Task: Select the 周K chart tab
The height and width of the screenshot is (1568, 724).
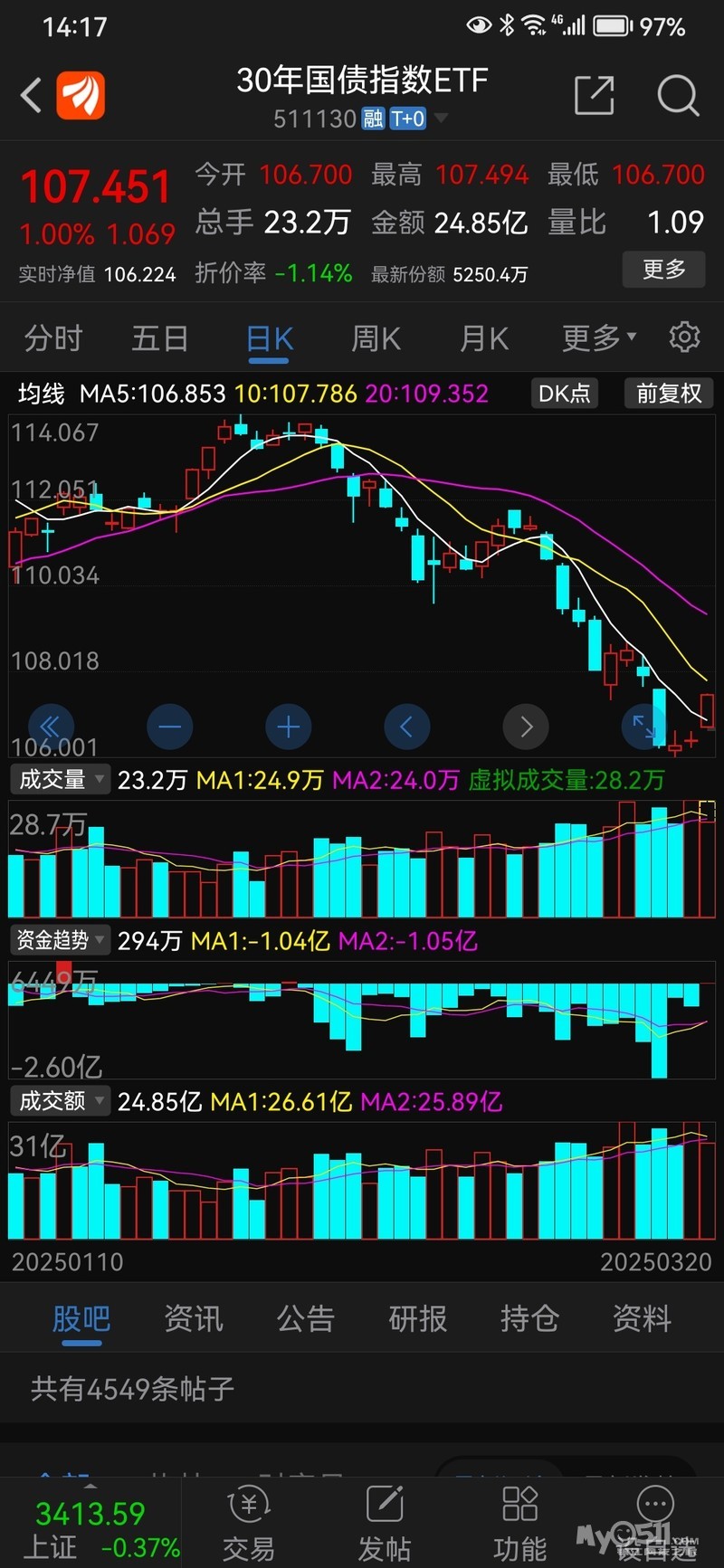Action: click(x=376, y=339)
